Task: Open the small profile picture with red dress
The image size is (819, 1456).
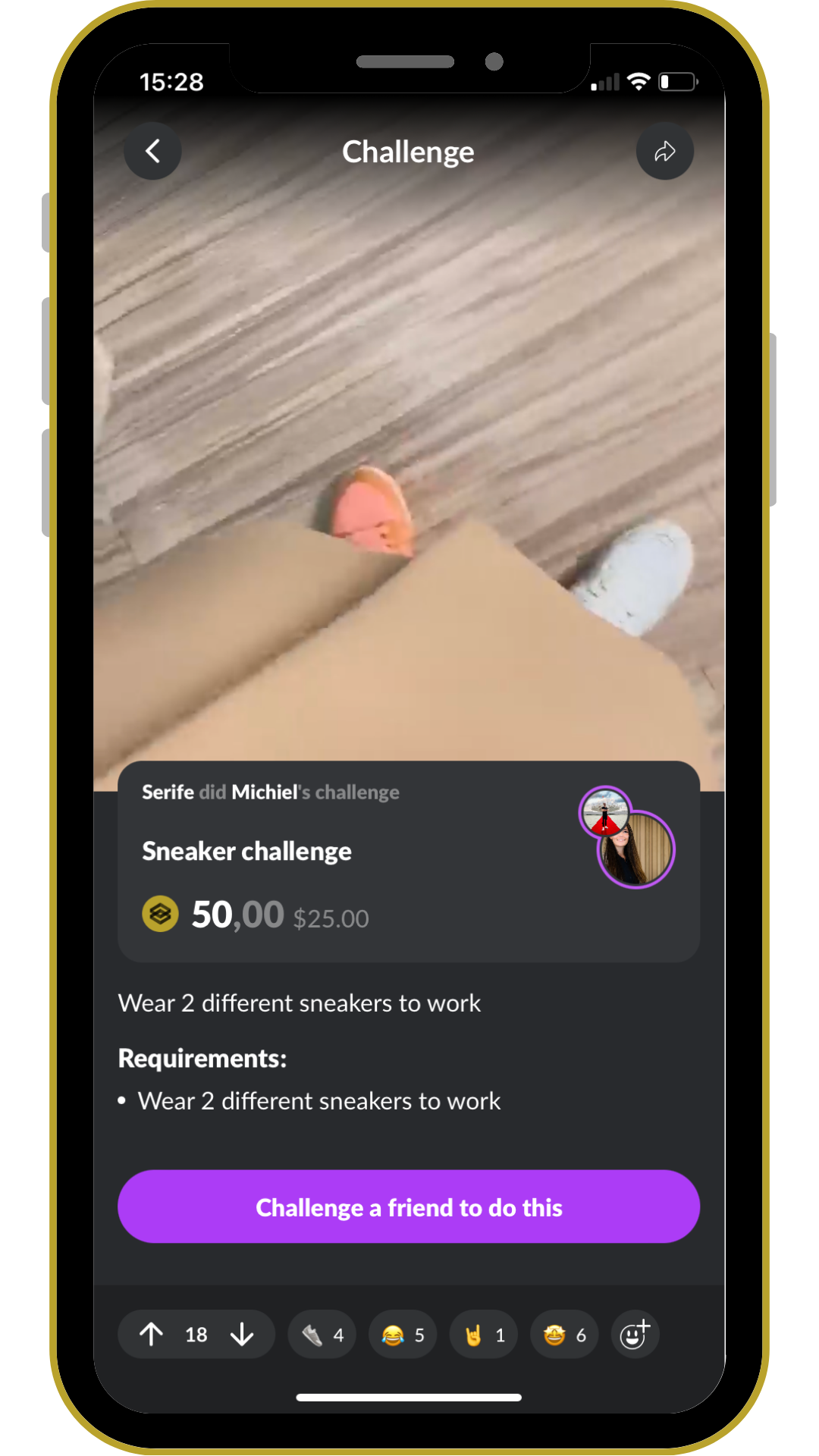Action: pyautogui.click(x=604, y=811)
